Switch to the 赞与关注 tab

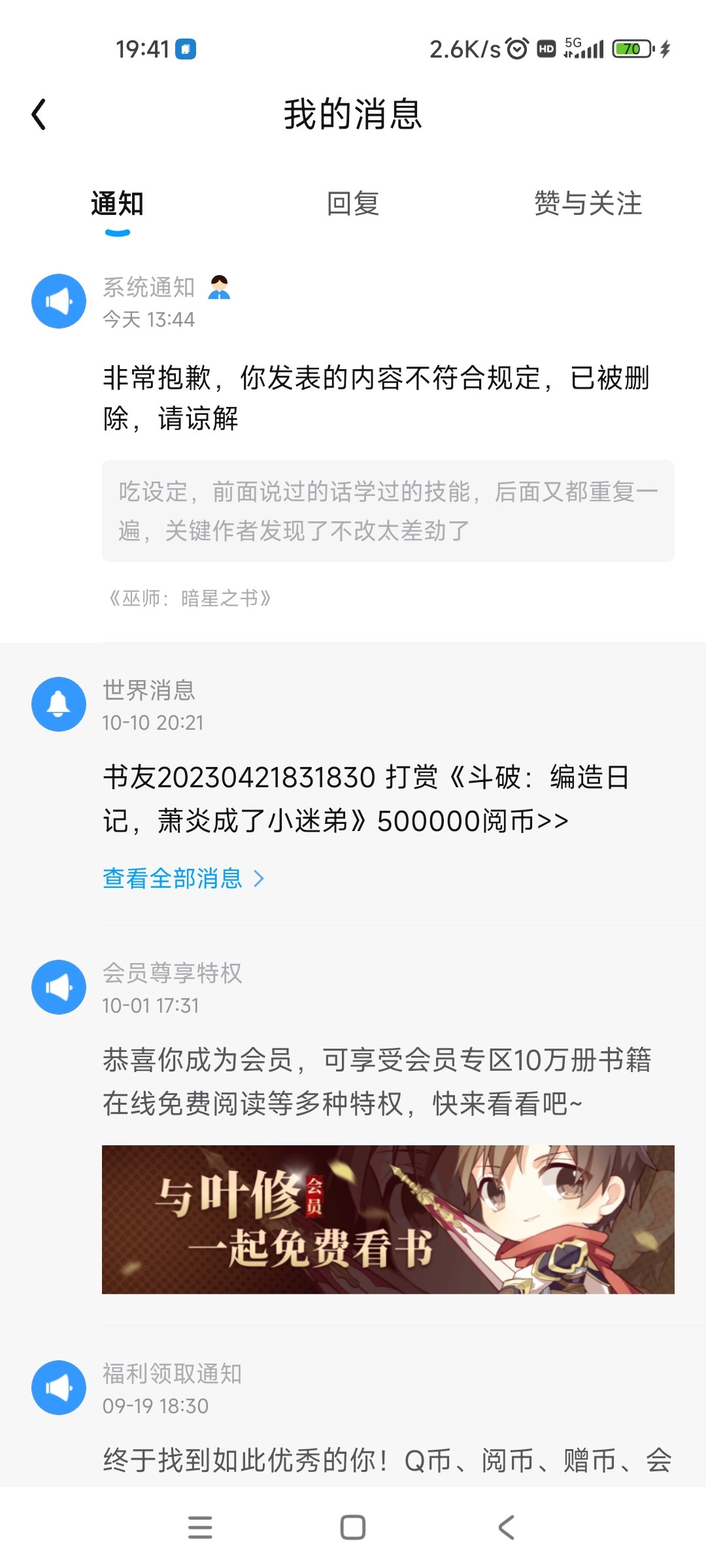(x=588, y=203)
